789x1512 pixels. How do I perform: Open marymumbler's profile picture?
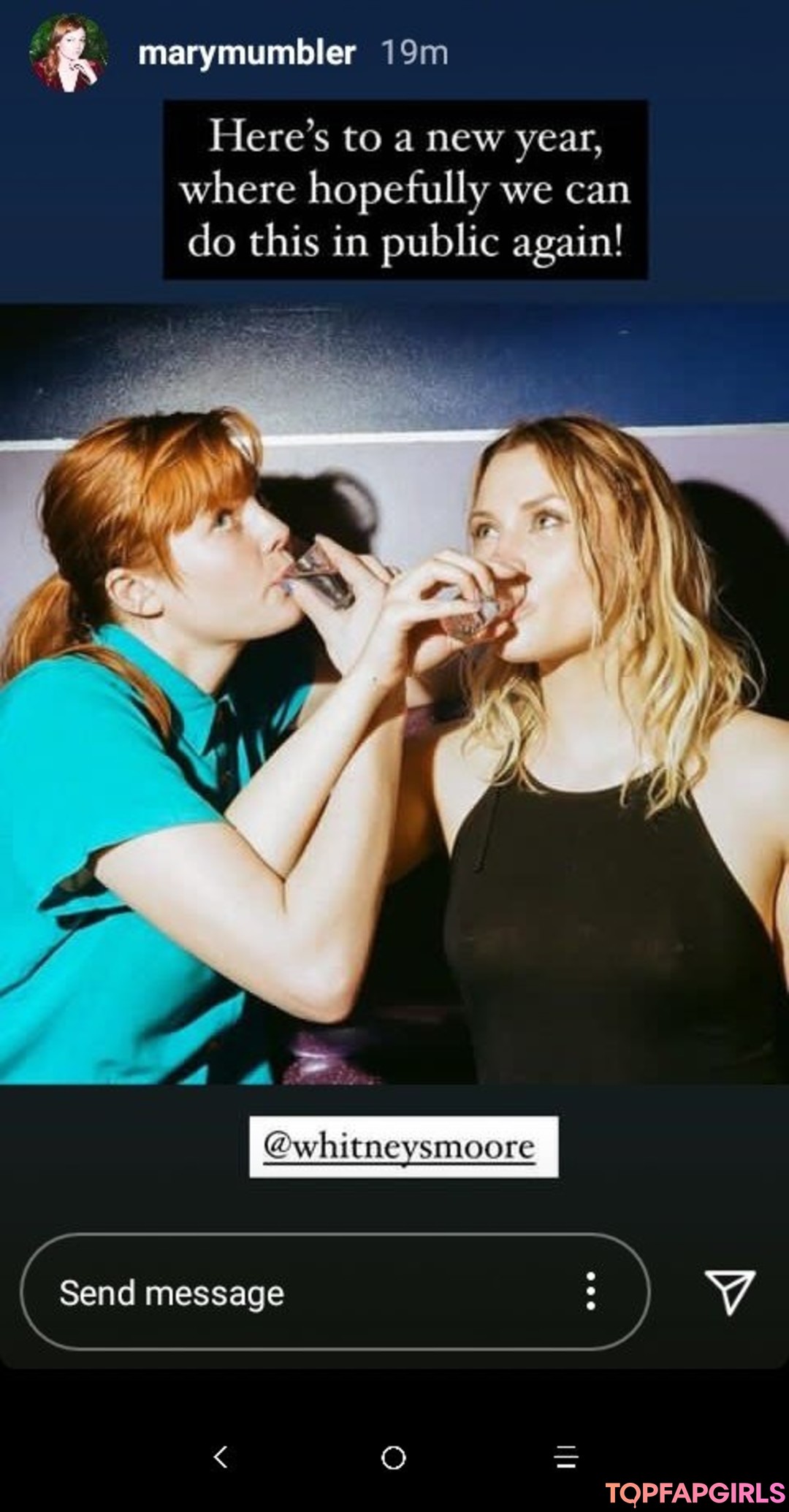pyautogui.click(x=69, y=54)
